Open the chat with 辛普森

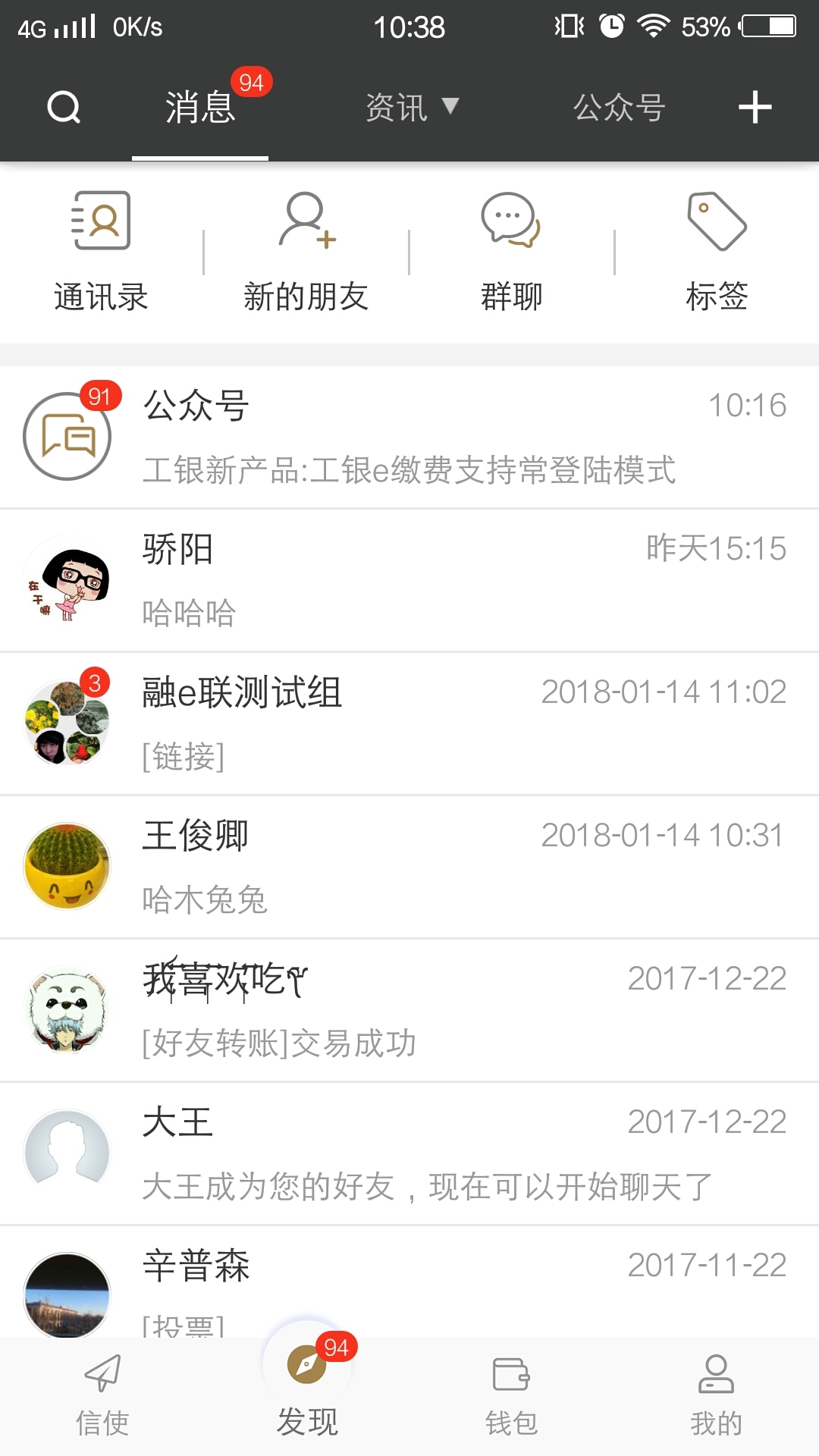coord(409,1284)
